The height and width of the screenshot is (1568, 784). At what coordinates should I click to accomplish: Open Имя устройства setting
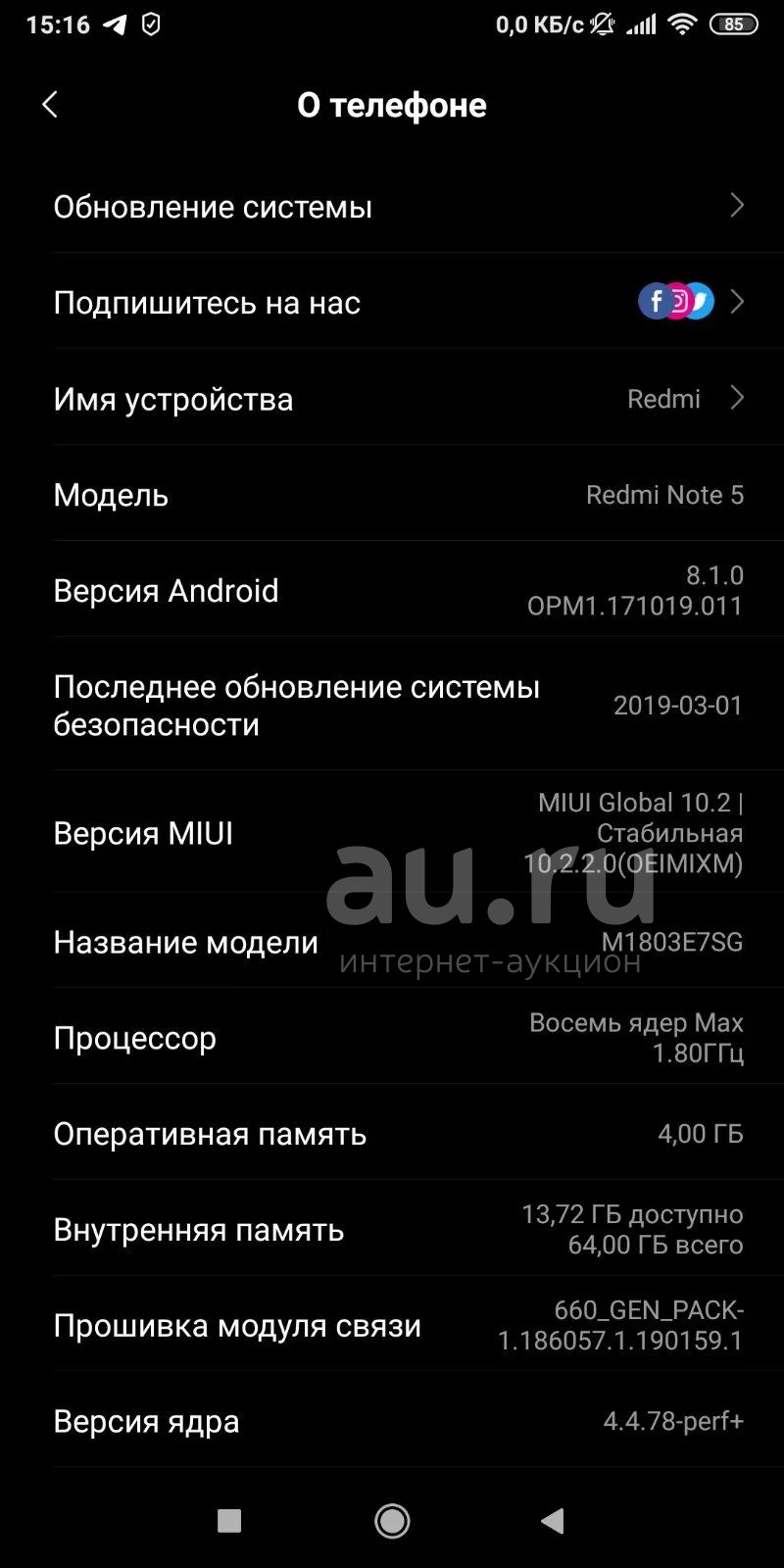point(392,398)
